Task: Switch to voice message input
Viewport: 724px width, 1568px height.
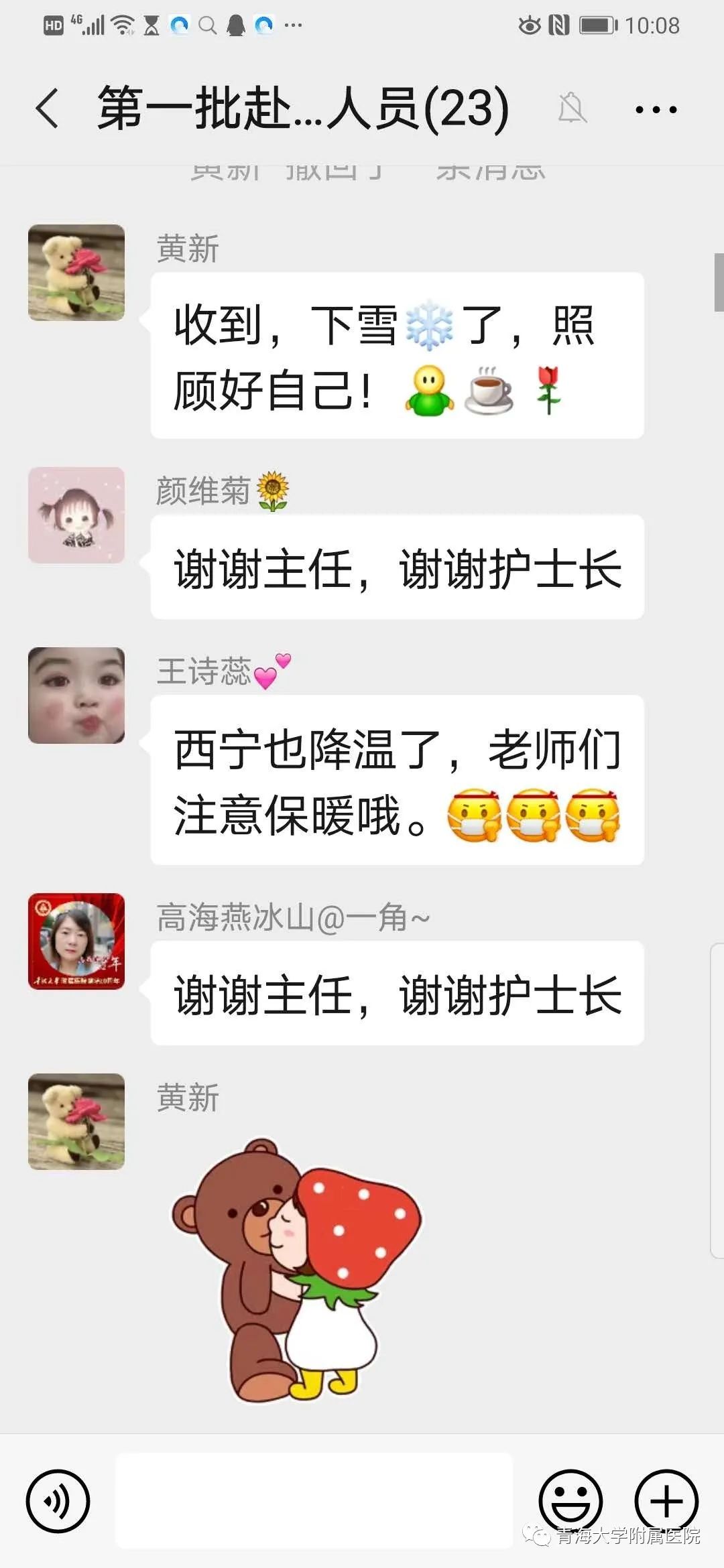Action: pyautogui.click(x=58, y=1501)
